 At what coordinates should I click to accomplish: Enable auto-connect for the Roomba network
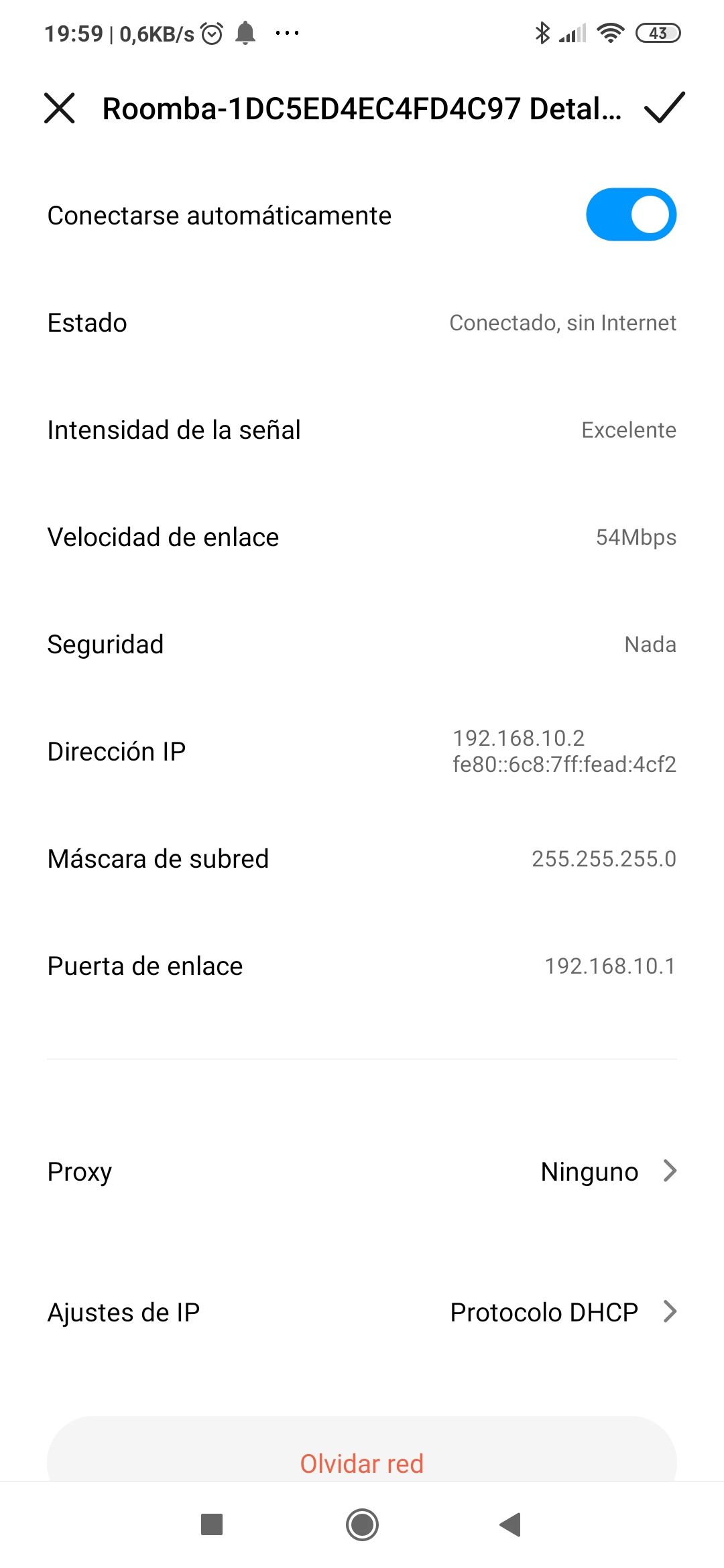(x=630, y=214)
